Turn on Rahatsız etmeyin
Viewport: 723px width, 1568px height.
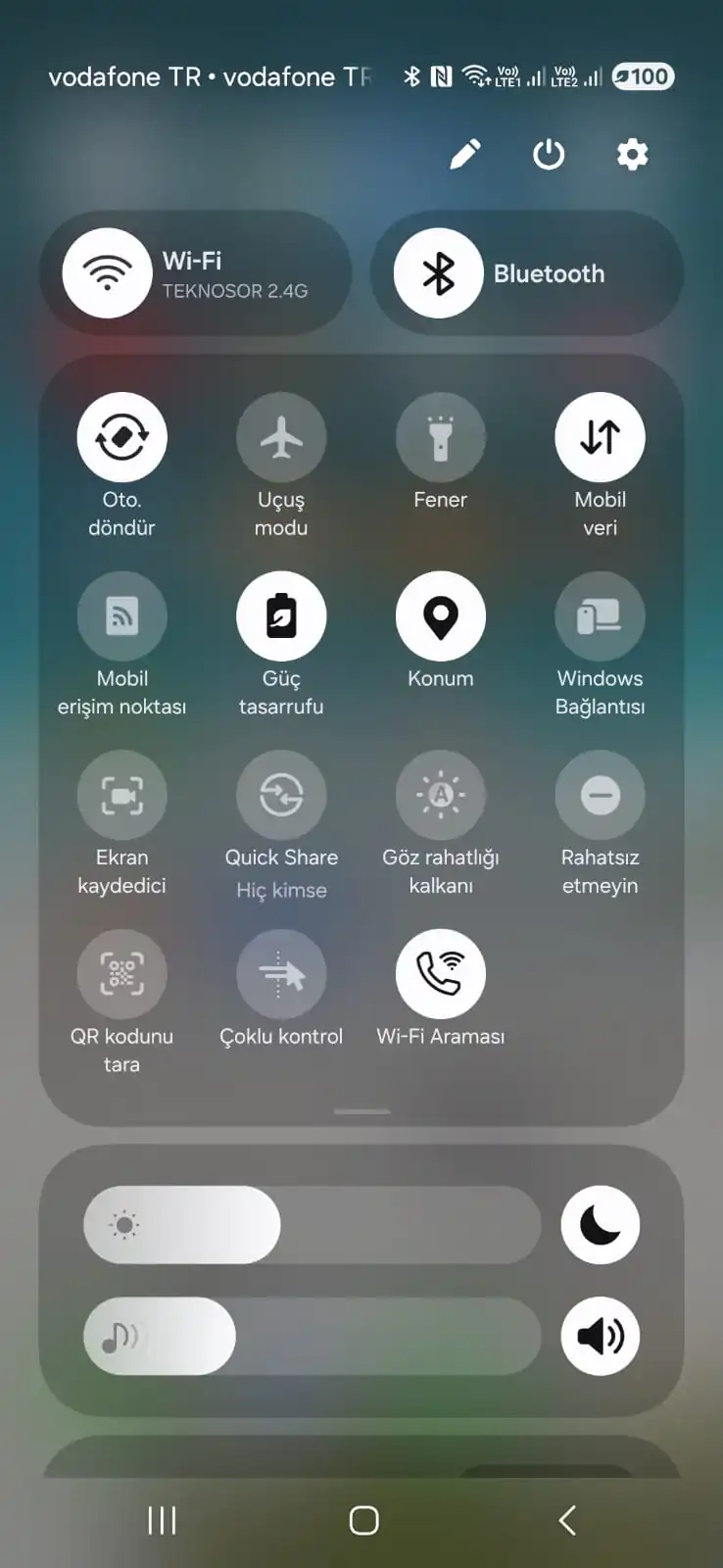click(600, 795)
